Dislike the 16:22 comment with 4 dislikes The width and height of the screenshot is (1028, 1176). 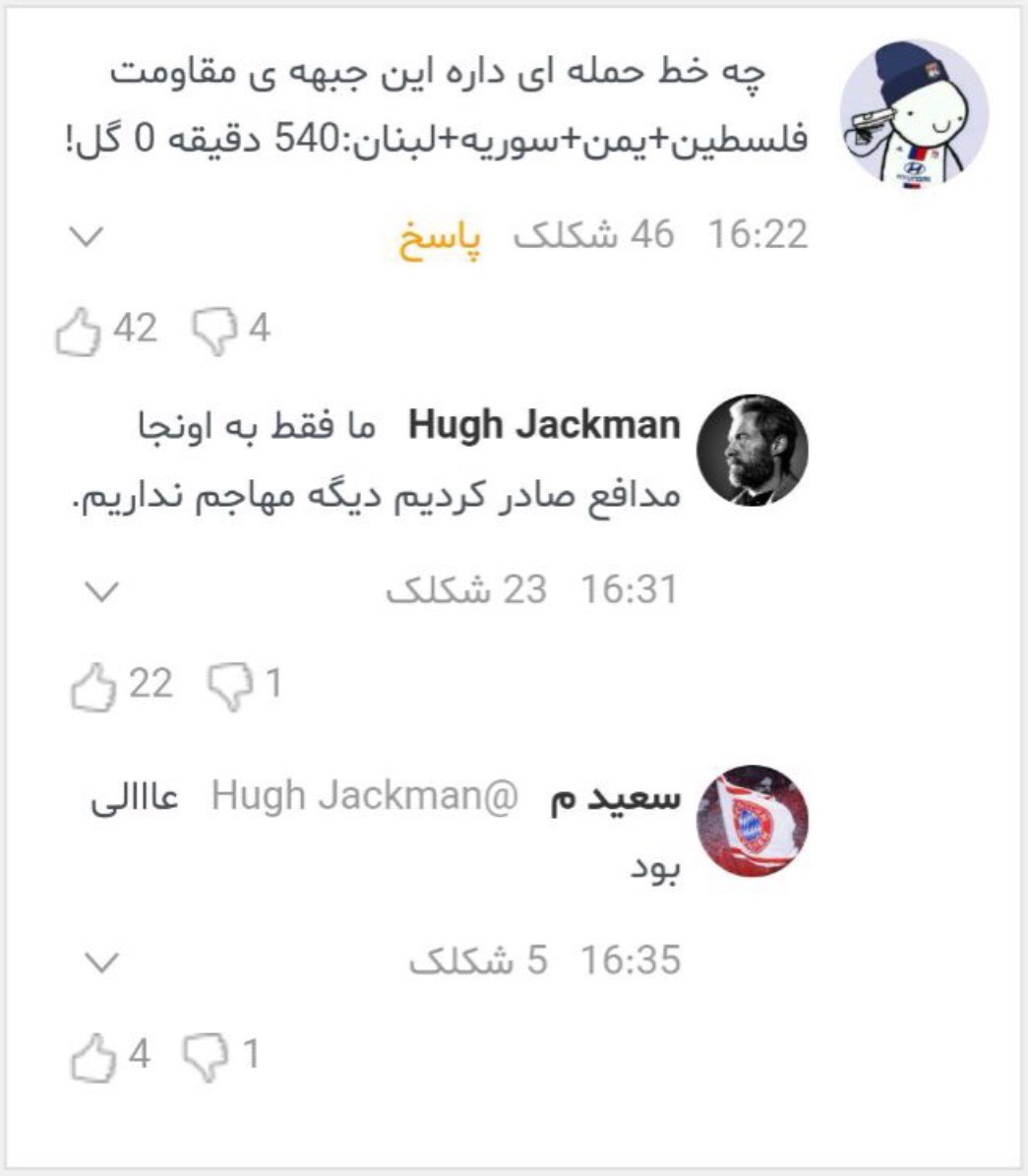(x=213, y=331)
